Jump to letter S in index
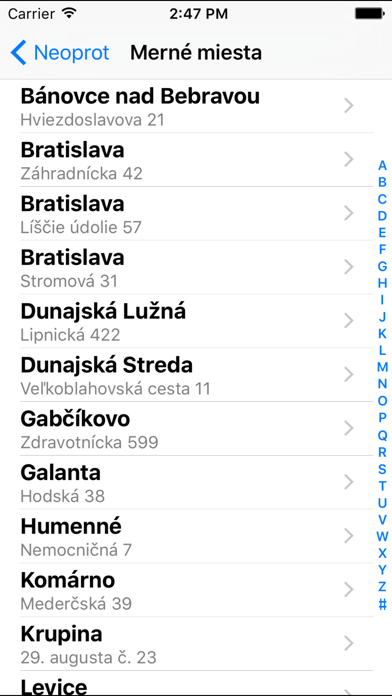Screen dimensions: 392x696 tap(382, 469)
